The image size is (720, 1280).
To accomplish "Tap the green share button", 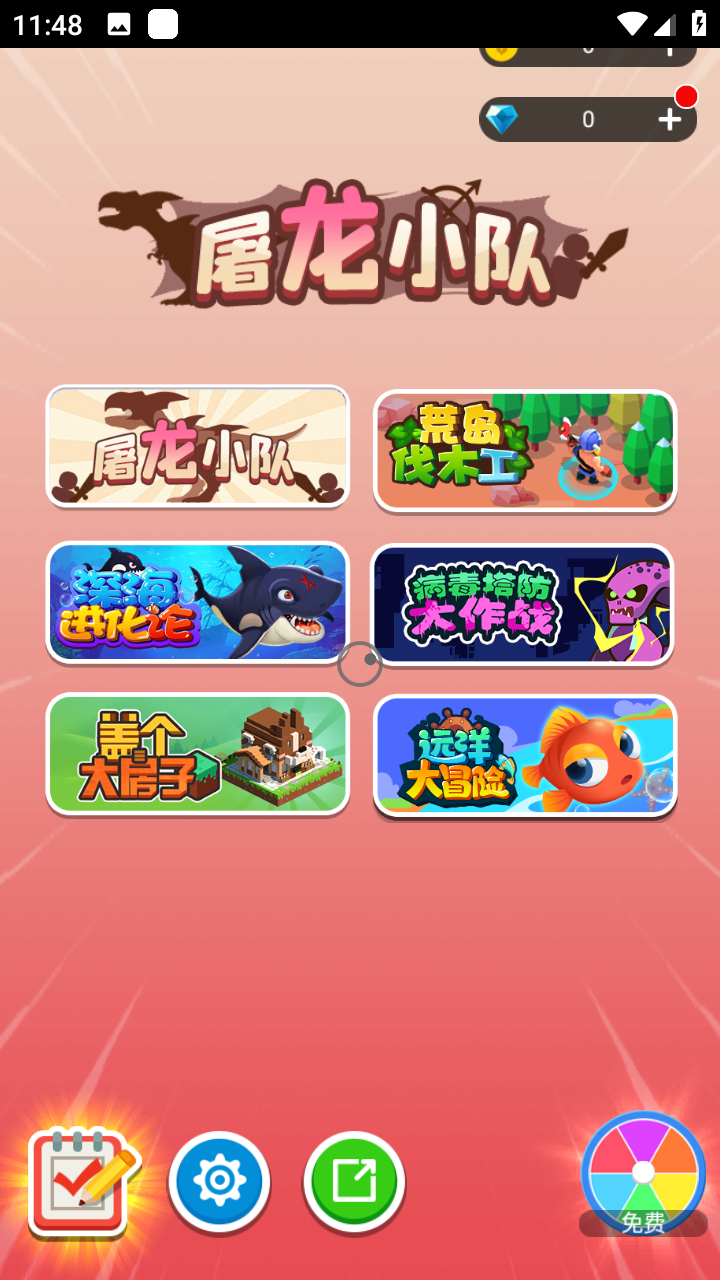I will pyautogui.click(x=354, y=1182).
